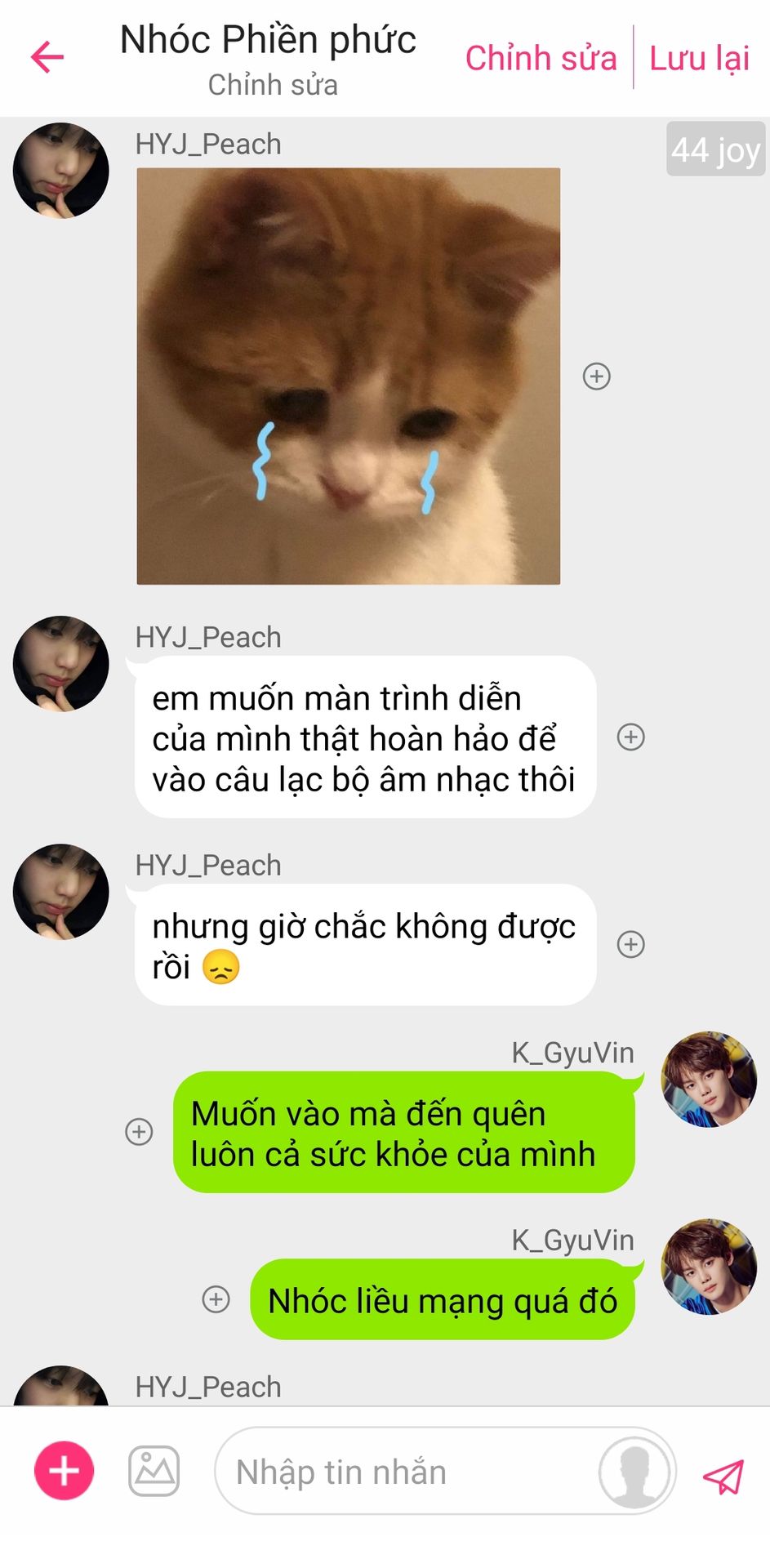
Task: Tap plus icon beside "Nhóc liều mạng quá đó" message
Action: [216, 1299]
